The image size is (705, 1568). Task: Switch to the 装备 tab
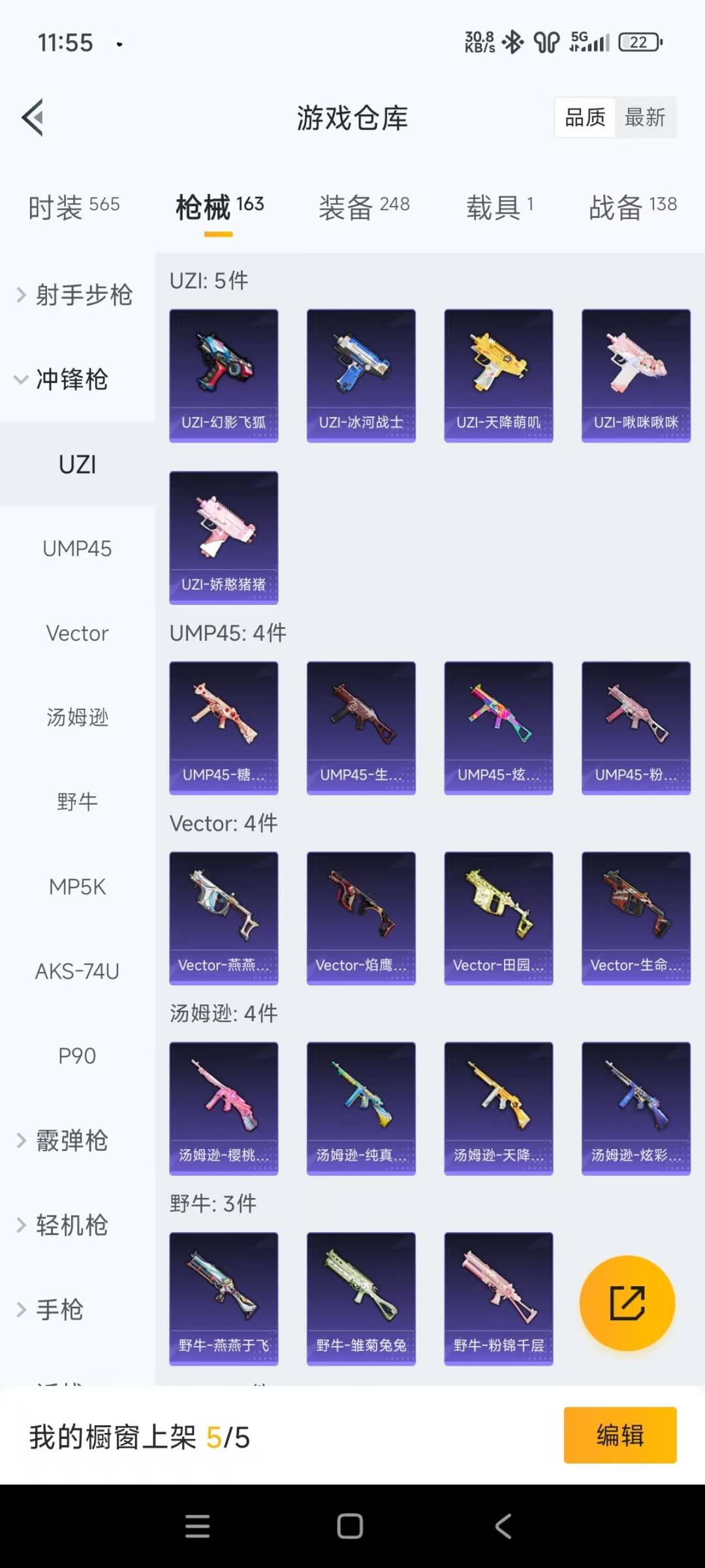point(364,208)
